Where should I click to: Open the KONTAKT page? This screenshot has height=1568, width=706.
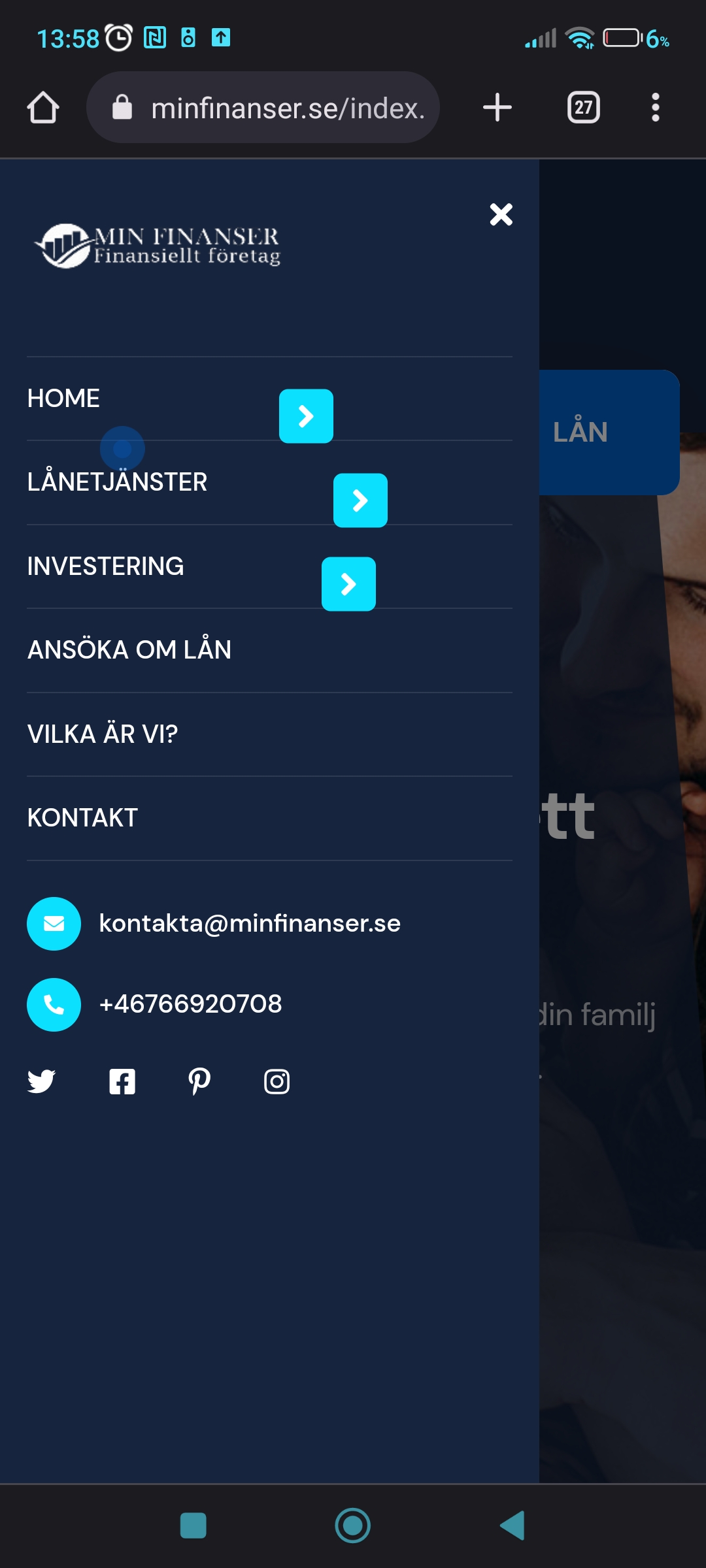pos(82,818)
